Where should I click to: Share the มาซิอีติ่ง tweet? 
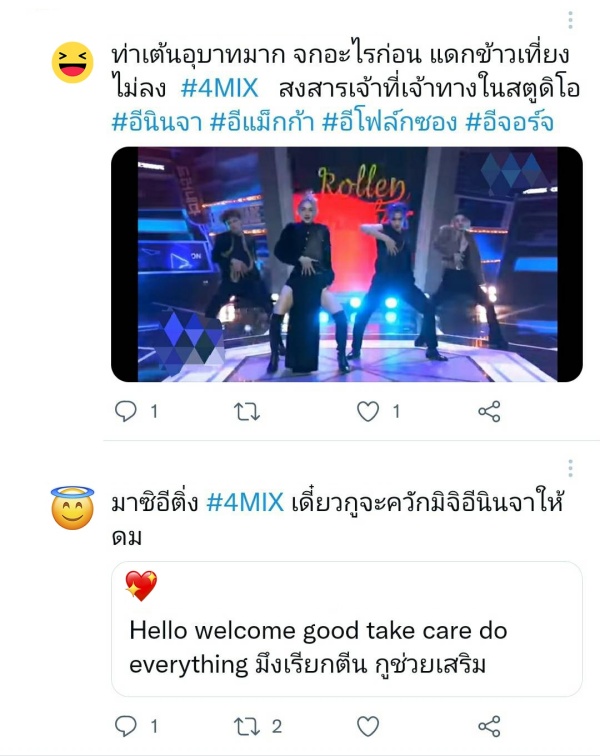pyautogui.click(x=489, y=725)
